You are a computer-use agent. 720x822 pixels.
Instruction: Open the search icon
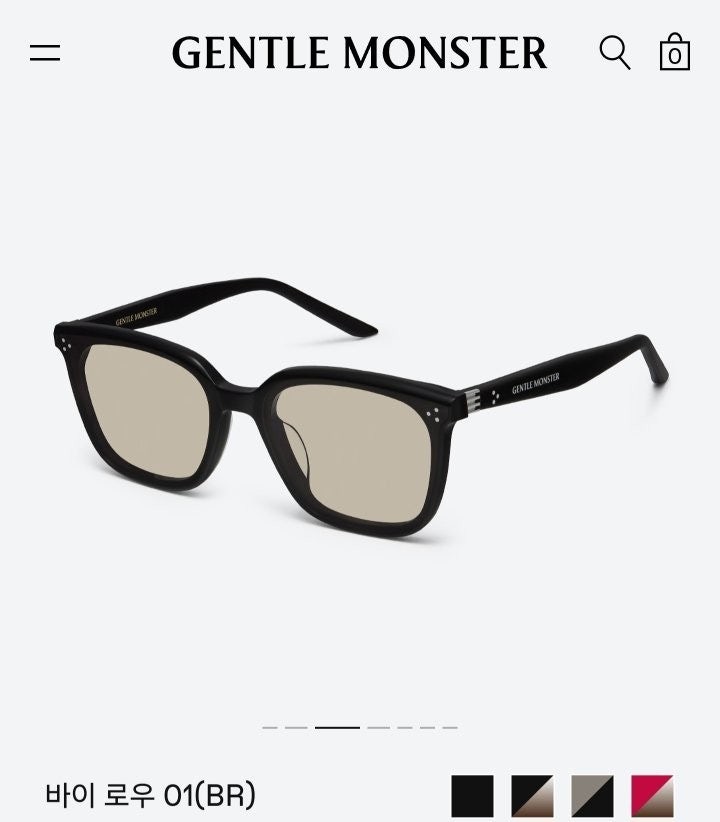[614, 52]
